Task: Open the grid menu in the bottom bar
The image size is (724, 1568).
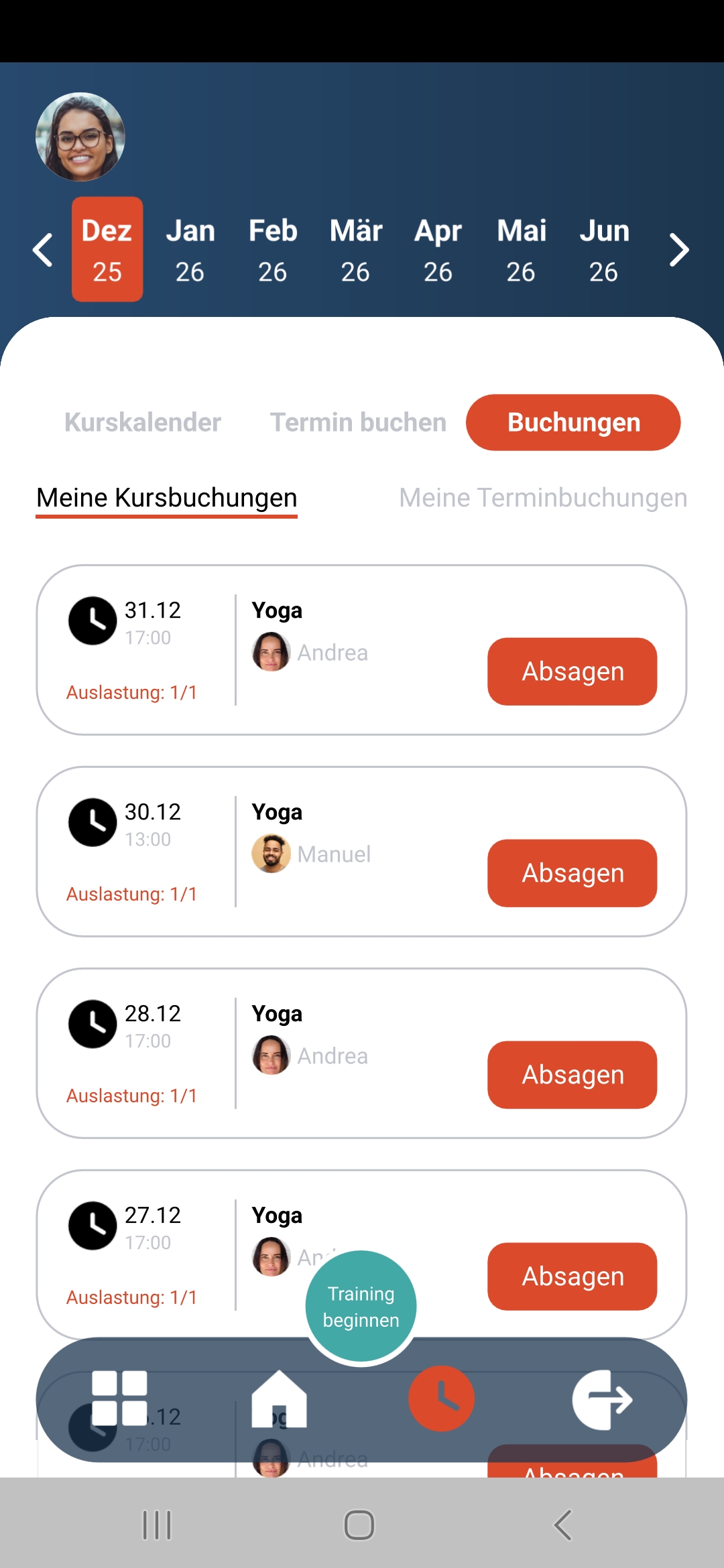Action: pyautogui.click(x=119, y=1398)
